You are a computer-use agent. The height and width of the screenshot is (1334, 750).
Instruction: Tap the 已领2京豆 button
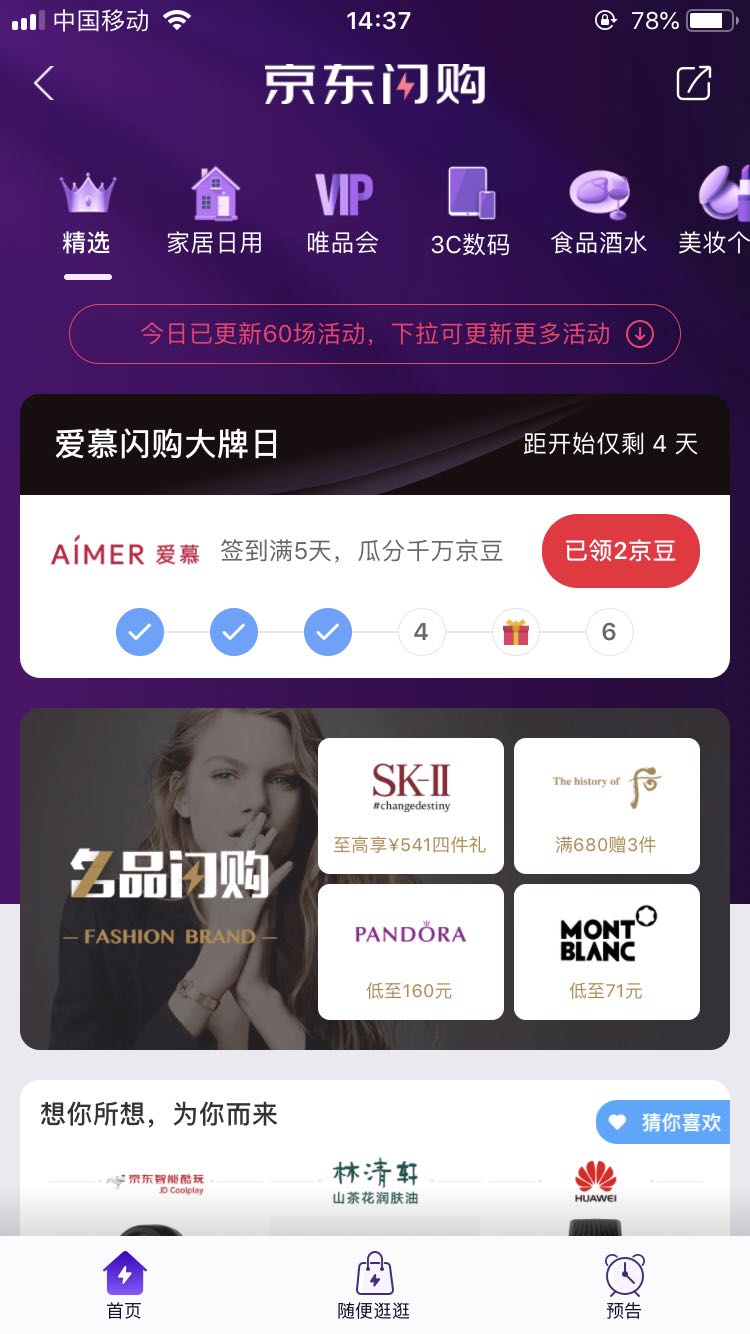tap(620, 551)
